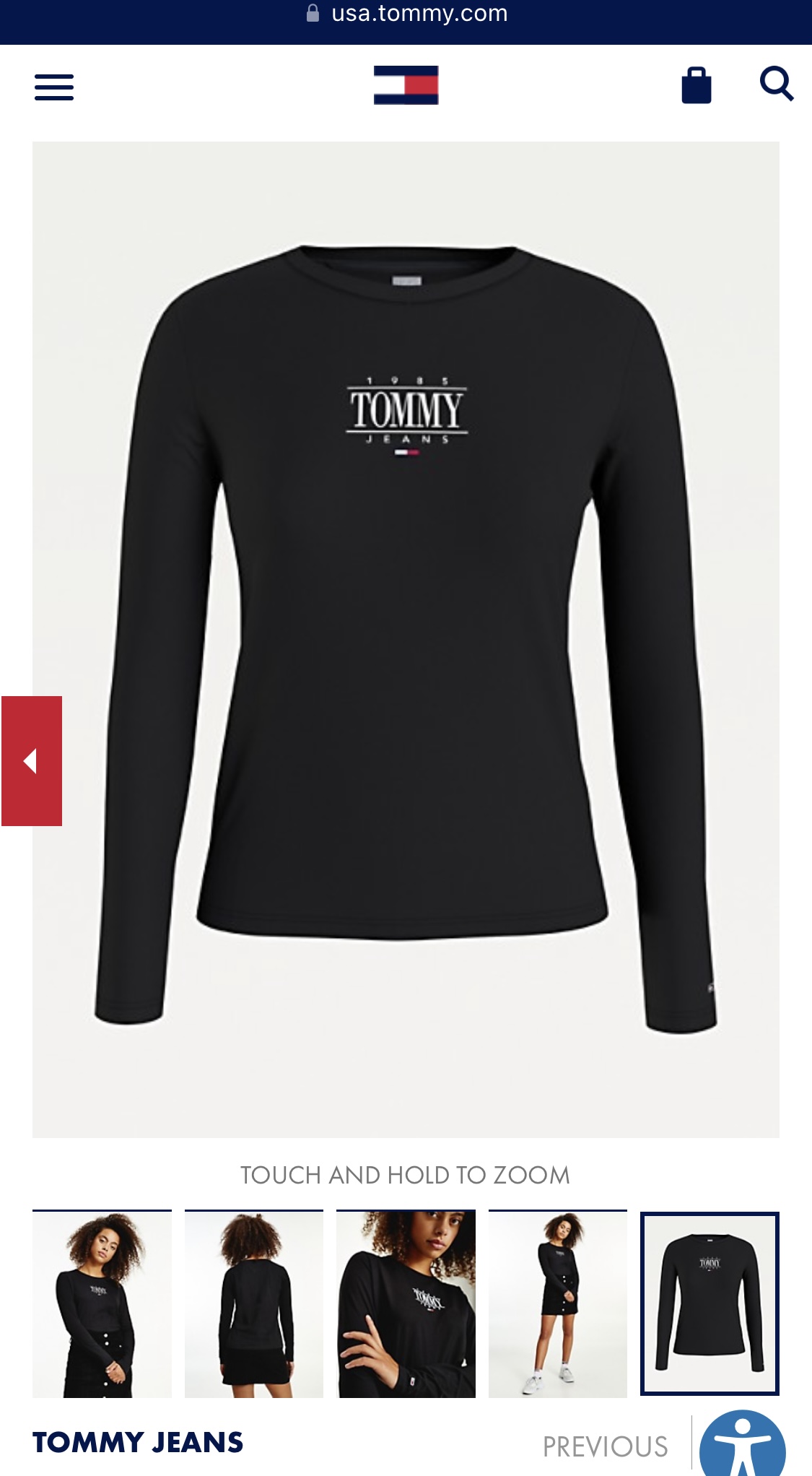Select the back-view model thumbnail
The width and height of the screenshot is (812, 1476).
click(x=254, y=1303)
